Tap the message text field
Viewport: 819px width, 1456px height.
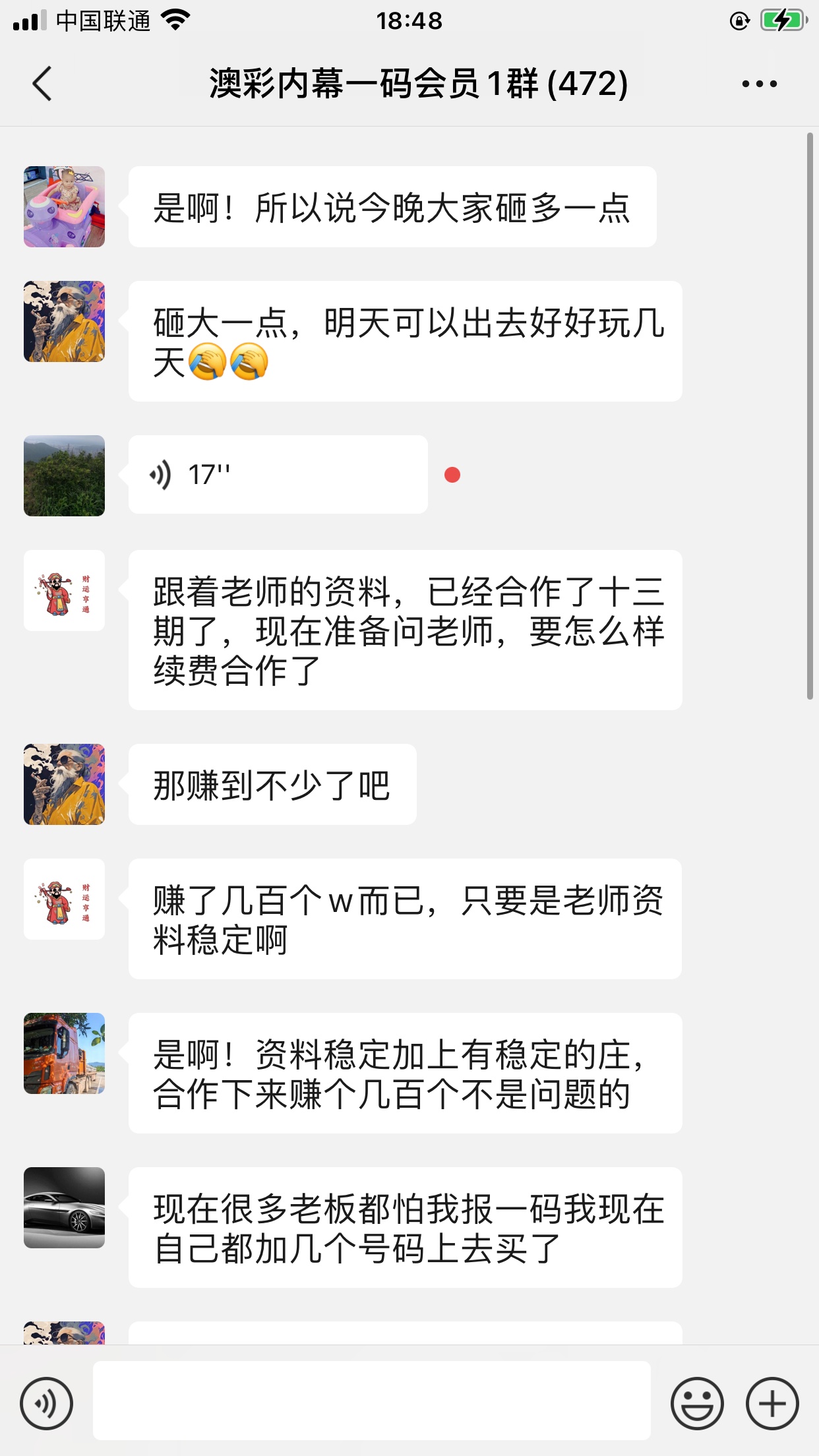click(371, 1401)
